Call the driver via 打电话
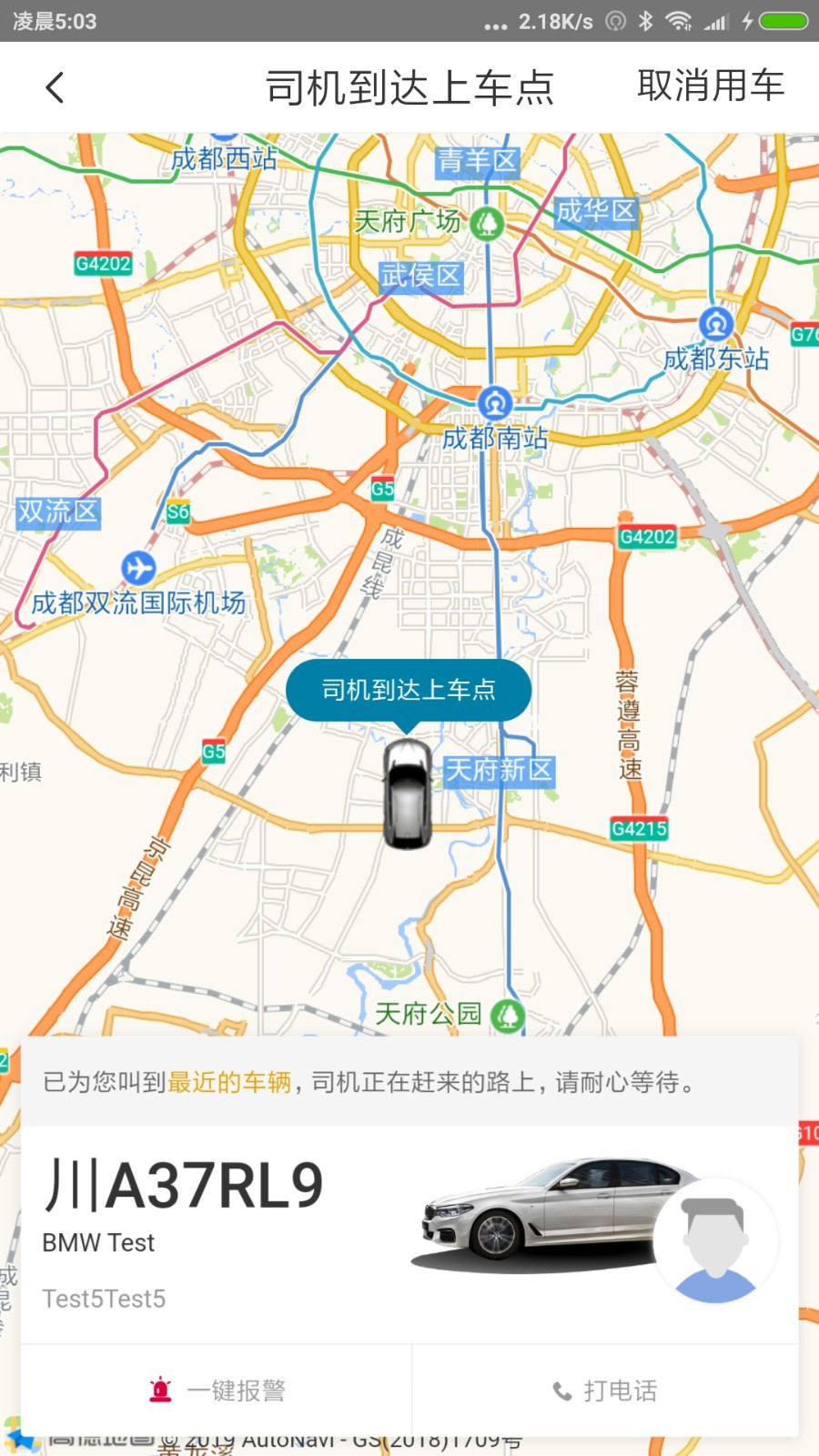The width and height of the screenshot is (819, 1456). 605,1390
